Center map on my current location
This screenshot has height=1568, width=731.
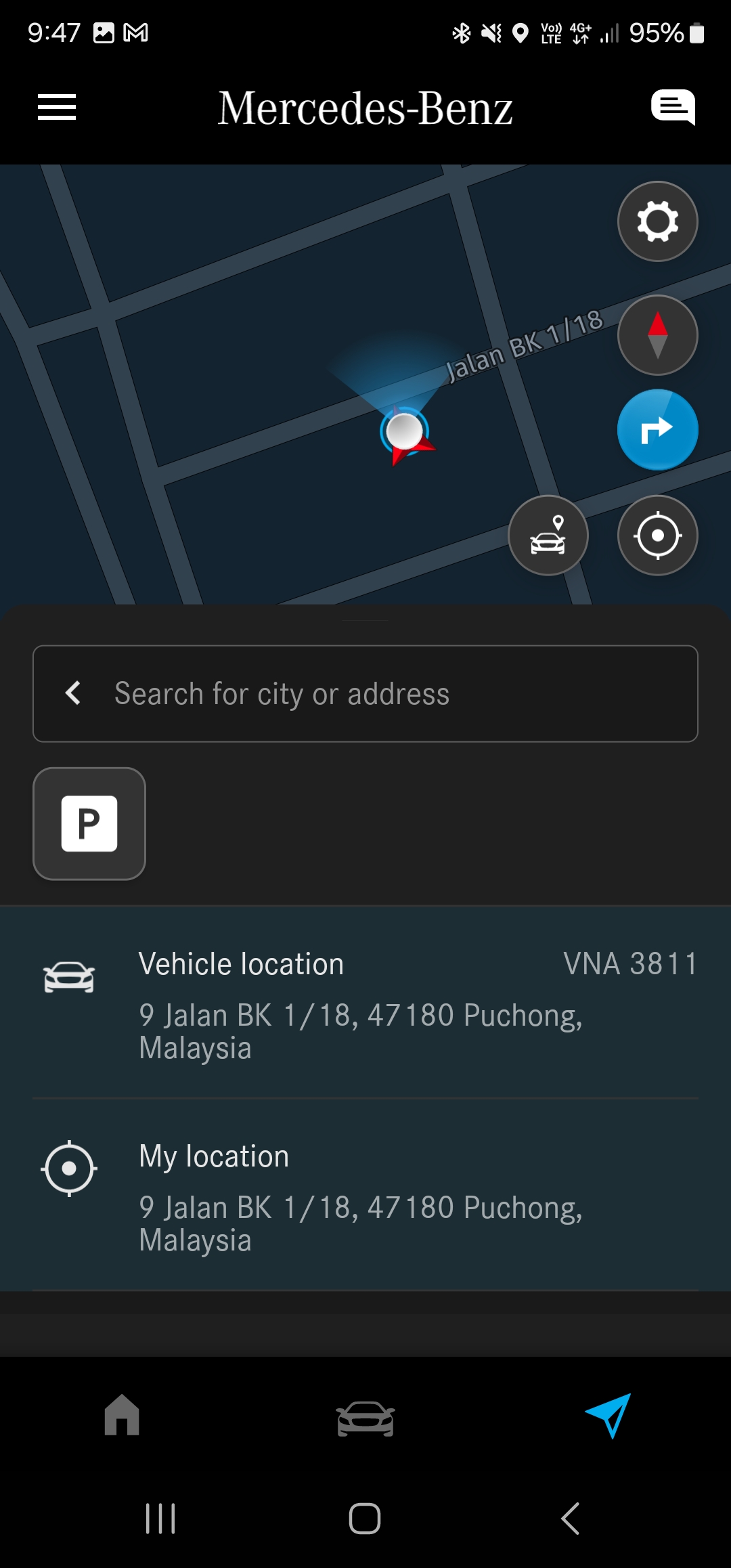point(657,536)
